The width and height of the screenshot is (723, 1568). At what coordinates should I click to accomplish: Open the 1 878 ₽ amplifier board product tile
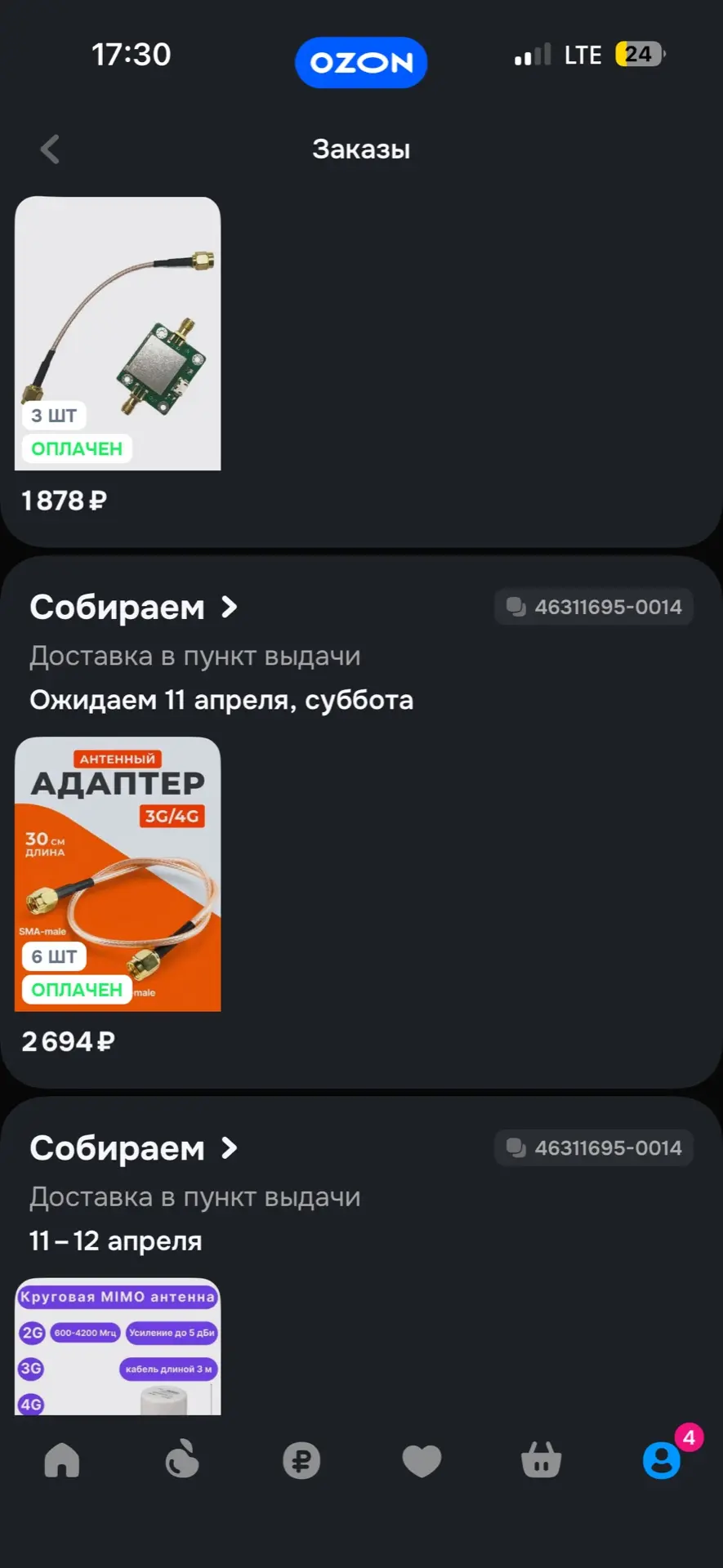118,333
